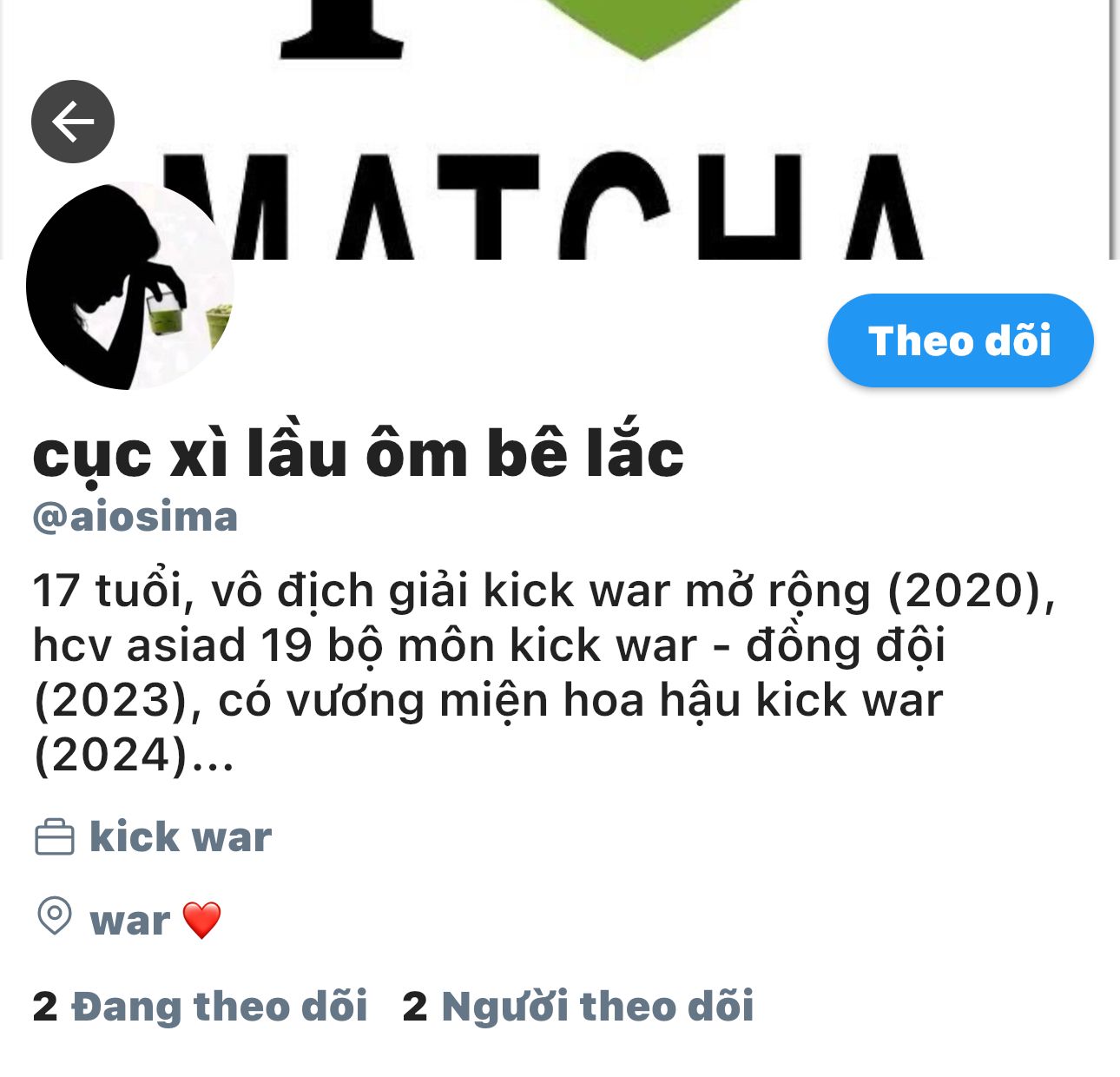Open the Người theo dõi followers list
The width and height of the screenshot is (1120, 1077).
[x=578, y=1007]
